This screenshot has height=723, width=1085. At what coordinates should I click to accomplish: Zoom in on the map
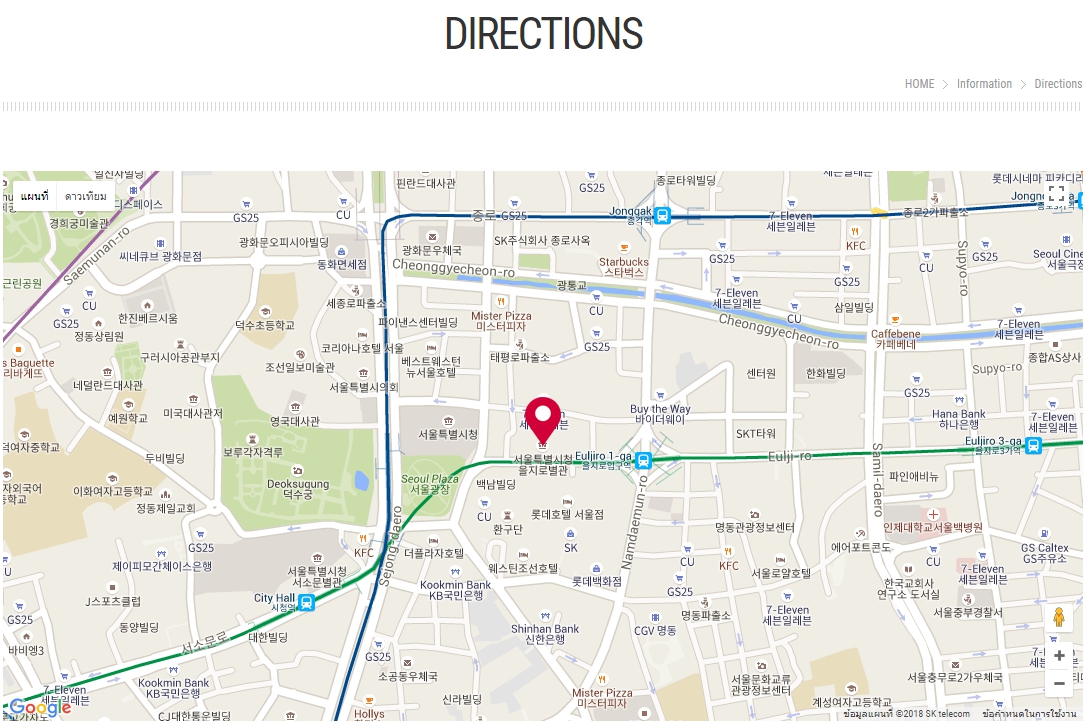[1059, 656]
